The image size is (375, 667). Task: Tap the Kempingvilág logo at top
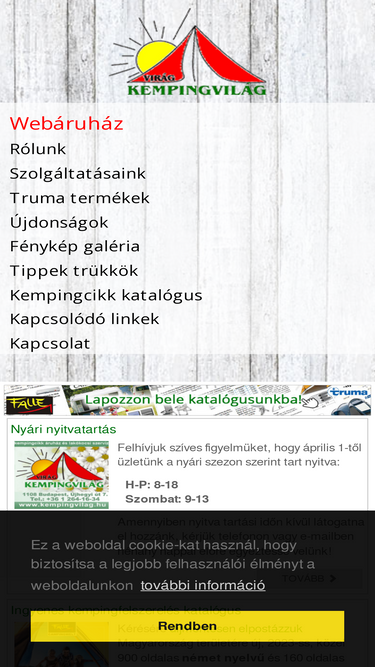[x=188, y=53]
